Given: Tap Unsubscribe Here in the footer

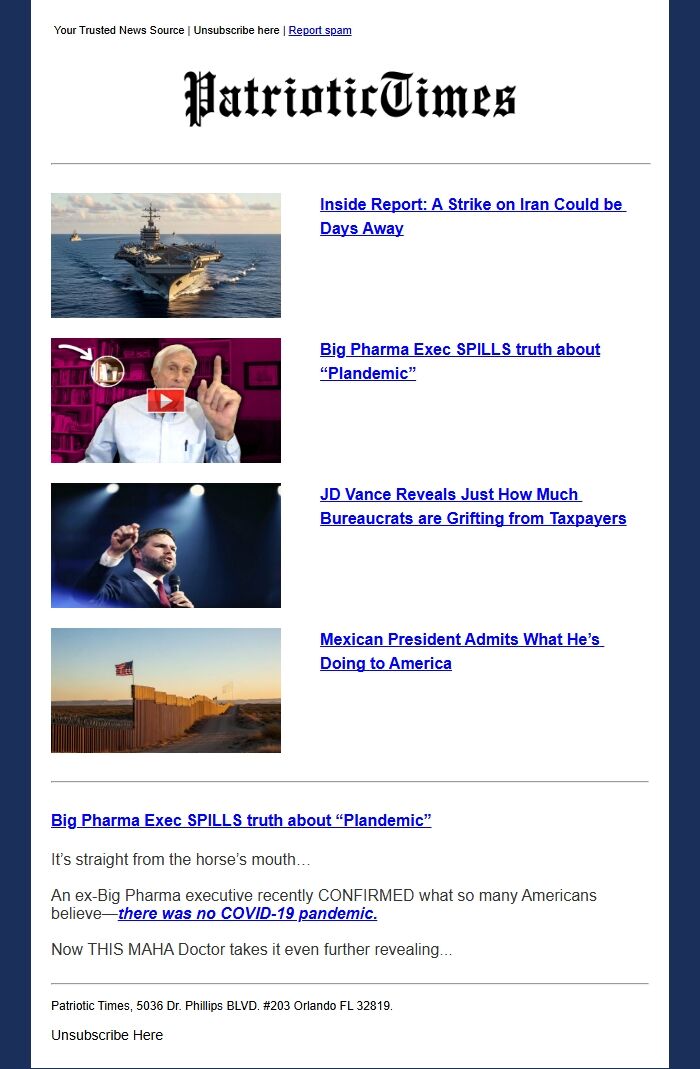Looking at the screenshot, I should 107,1035.
